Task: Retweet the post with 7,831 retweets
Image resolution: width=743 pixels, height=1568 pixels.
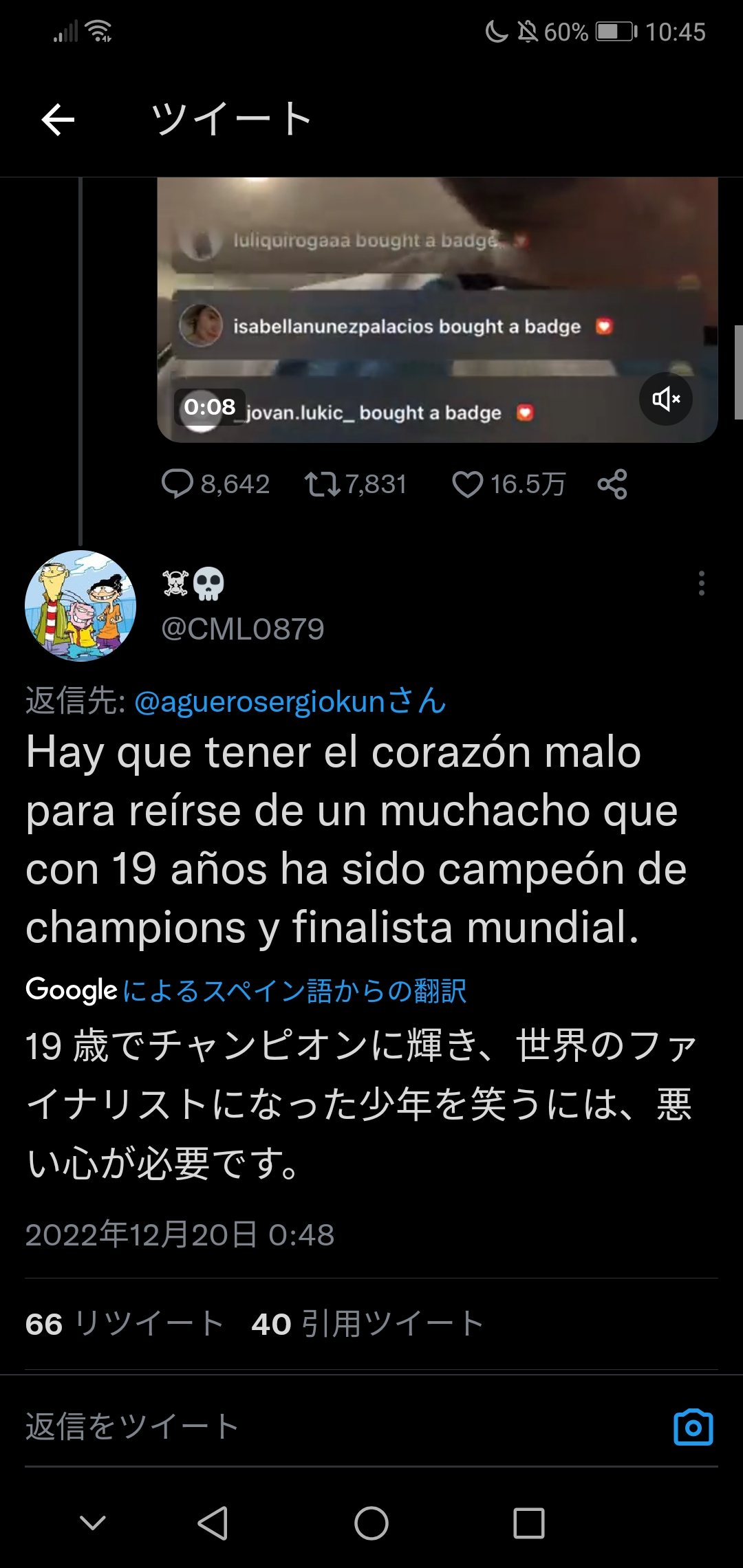Action: (355, 484)
